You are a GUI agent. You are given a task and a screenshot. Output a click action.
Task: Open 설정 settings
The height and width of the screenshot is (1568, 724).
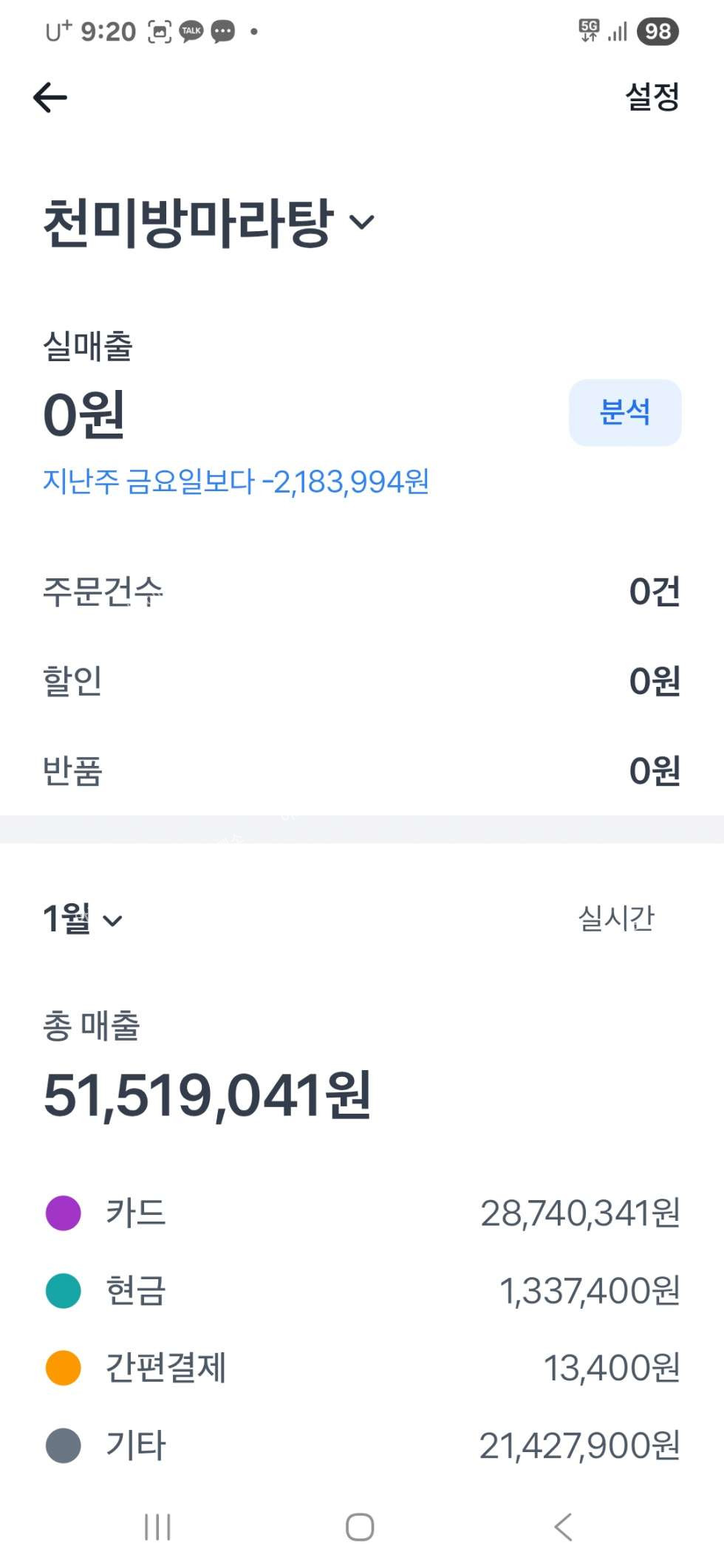[x=652, y=97]
